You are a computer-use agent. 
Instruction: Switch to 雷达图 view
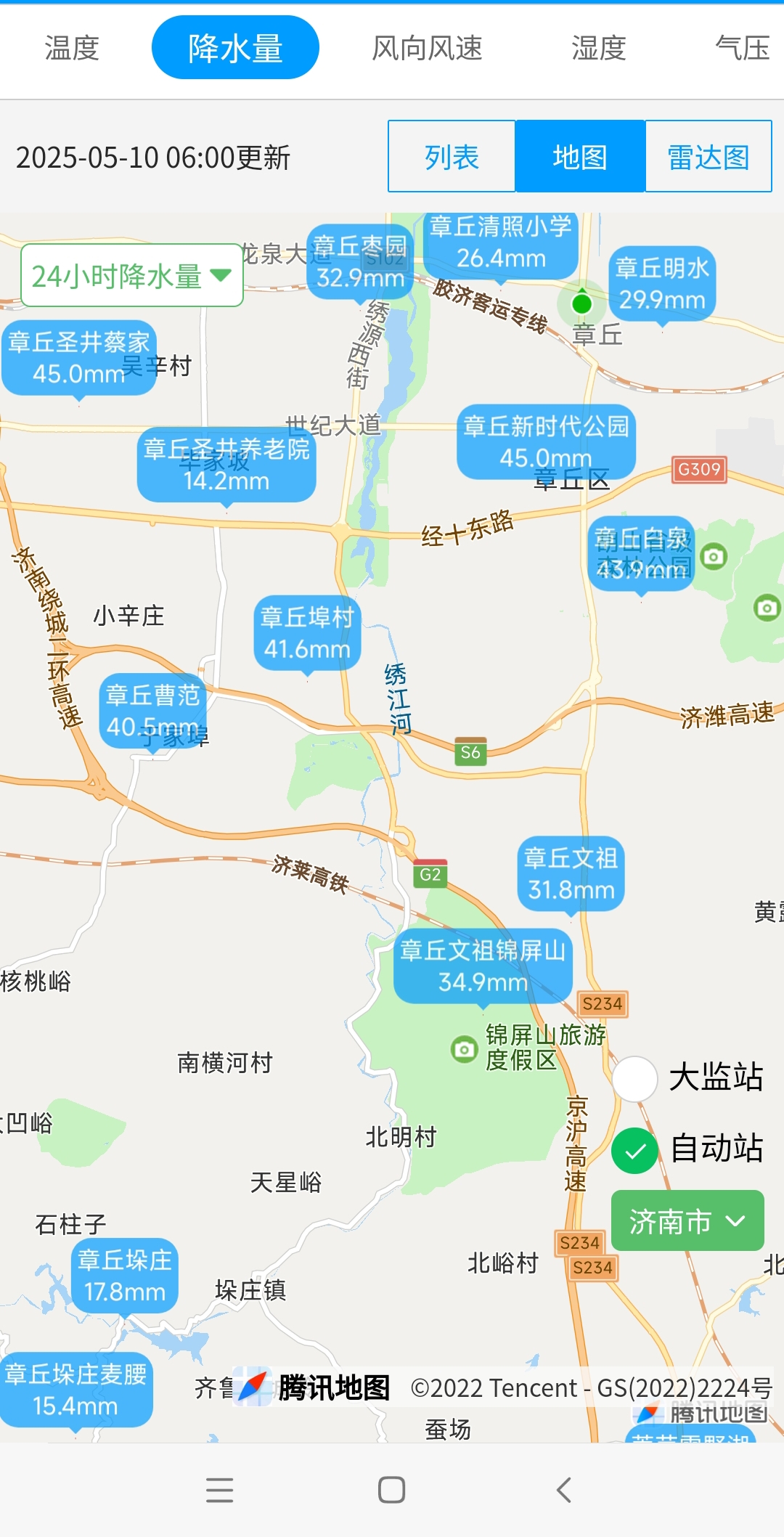(x=708, y=156)
